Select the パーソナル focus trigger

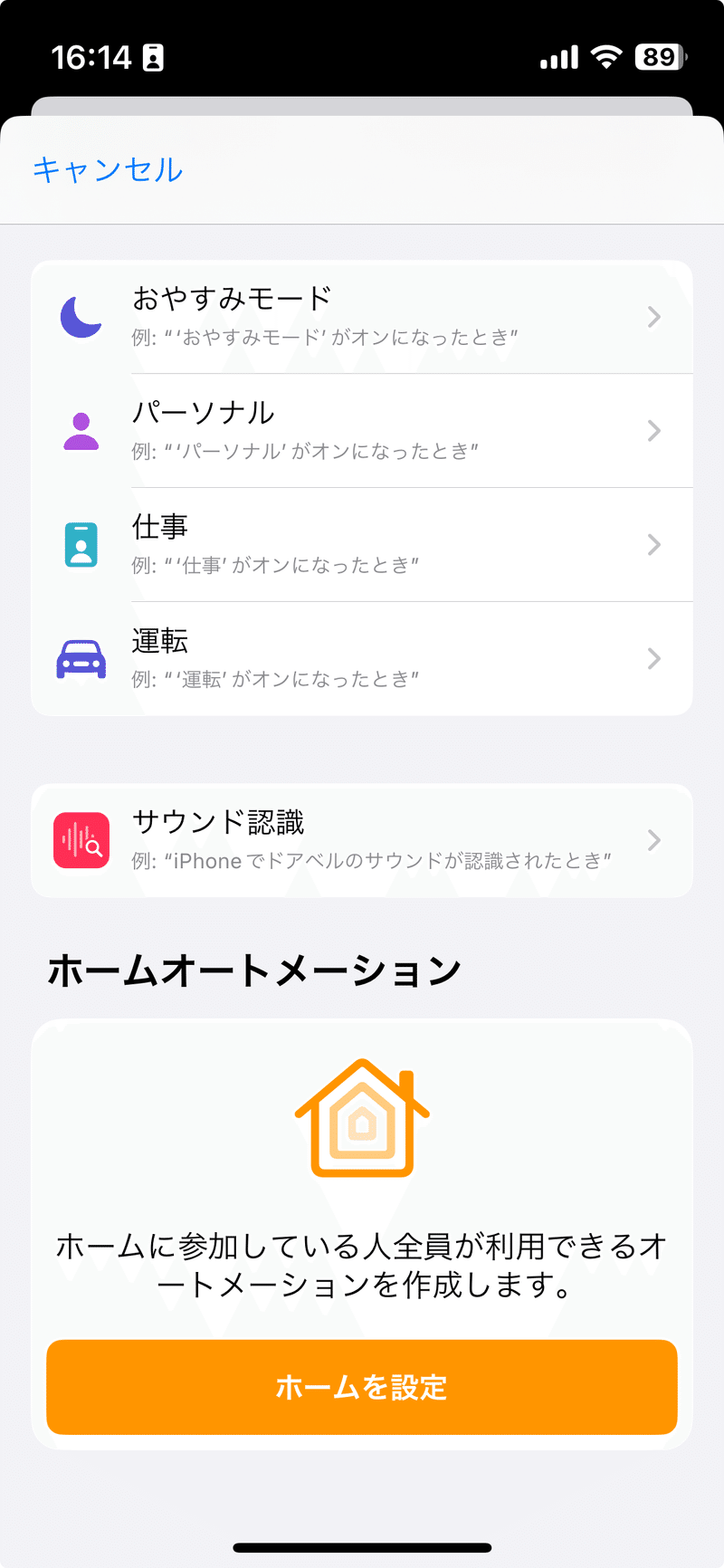click(362, 431)
